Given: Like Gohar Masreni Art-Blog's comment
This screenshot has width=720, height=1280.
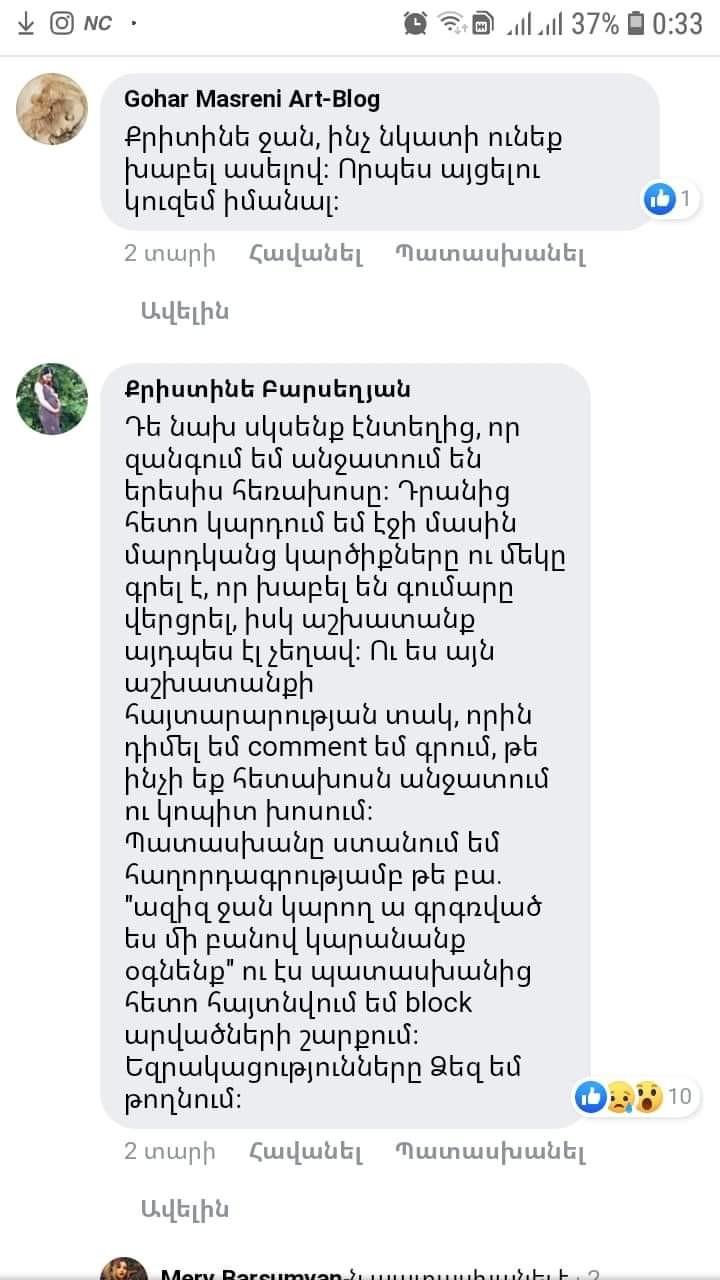Looking at the screenshot, I should point(305,254).
